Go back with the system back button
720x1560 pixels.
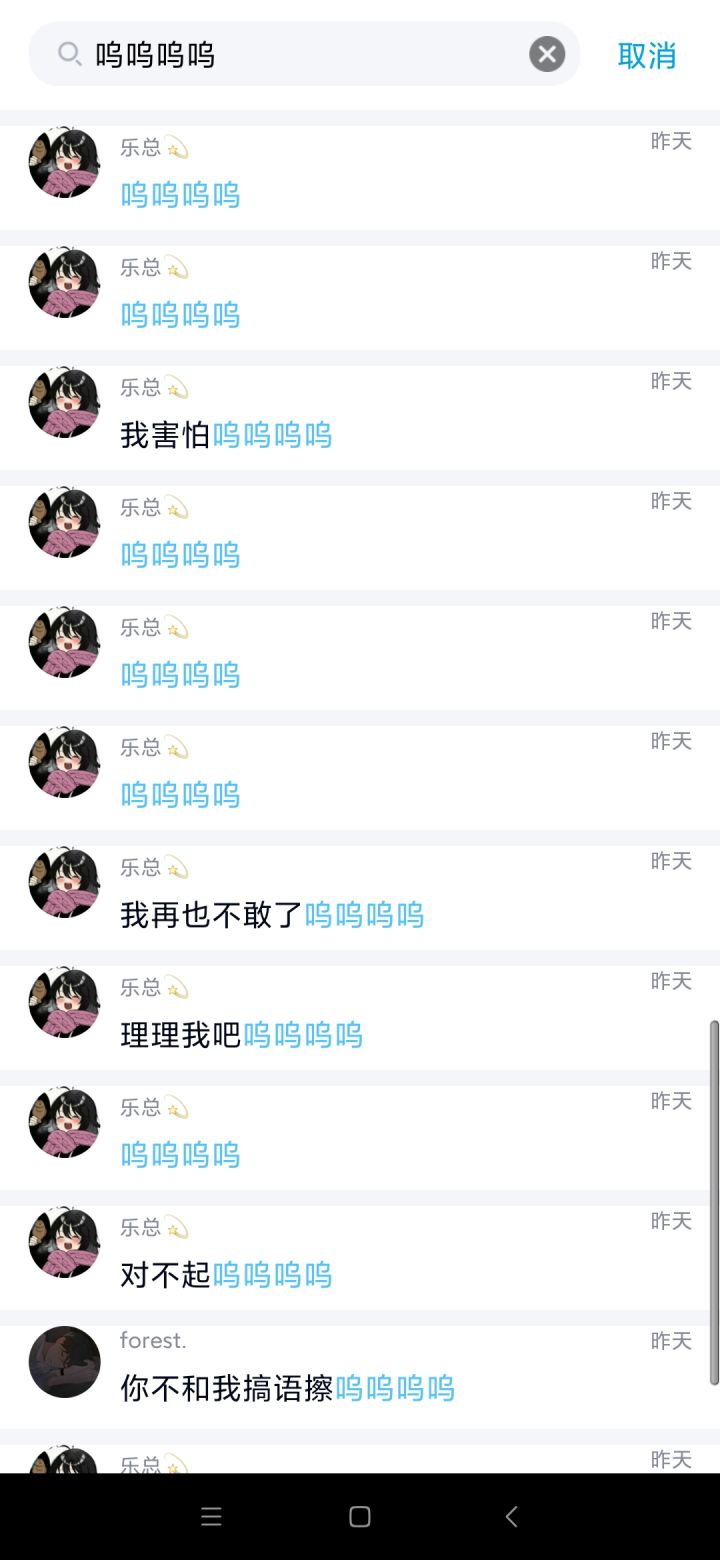[x=511, y=1517]
